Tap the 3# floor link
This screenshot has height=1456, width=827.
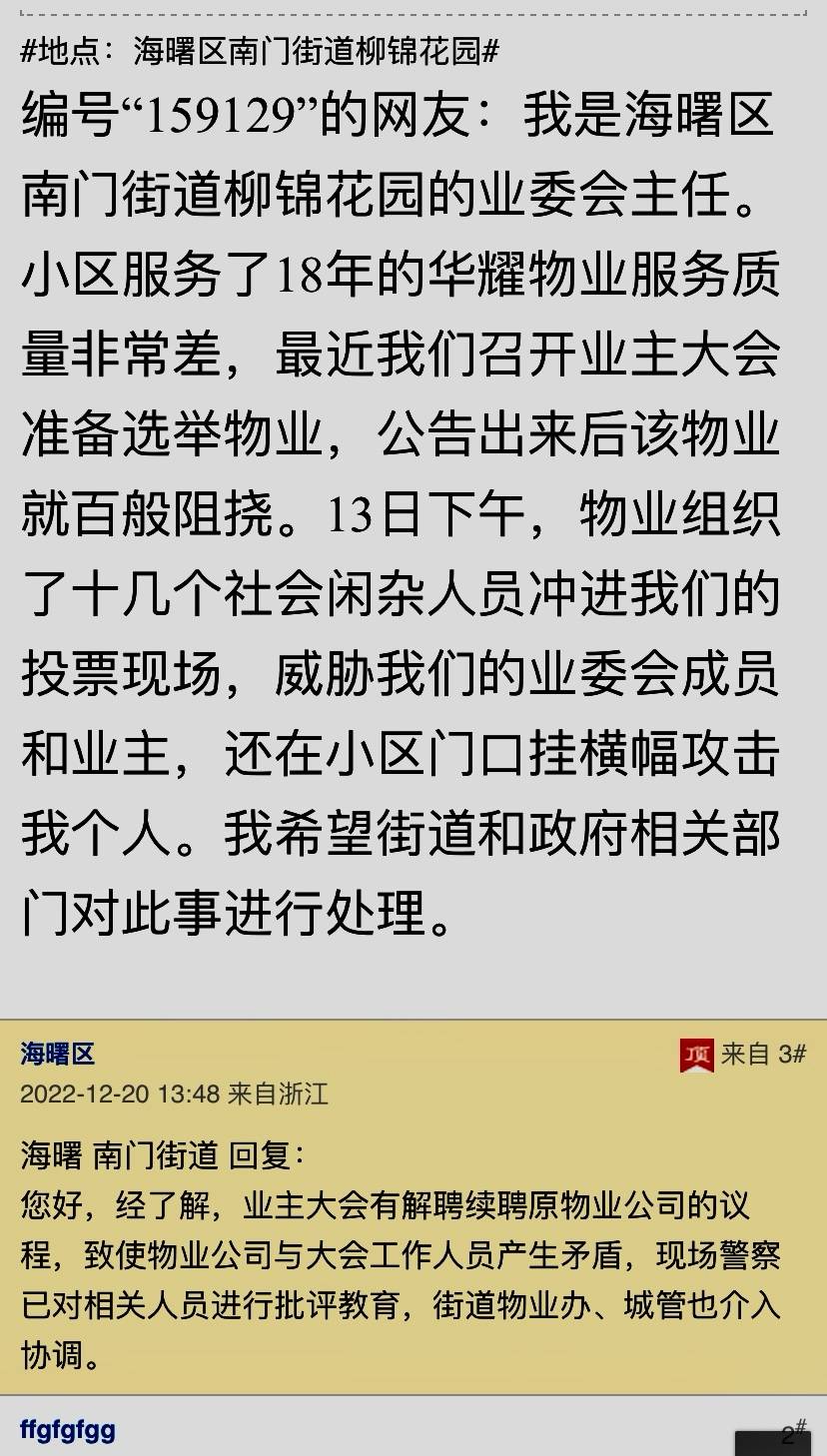pyautogui.click(x=791, y=1054)
